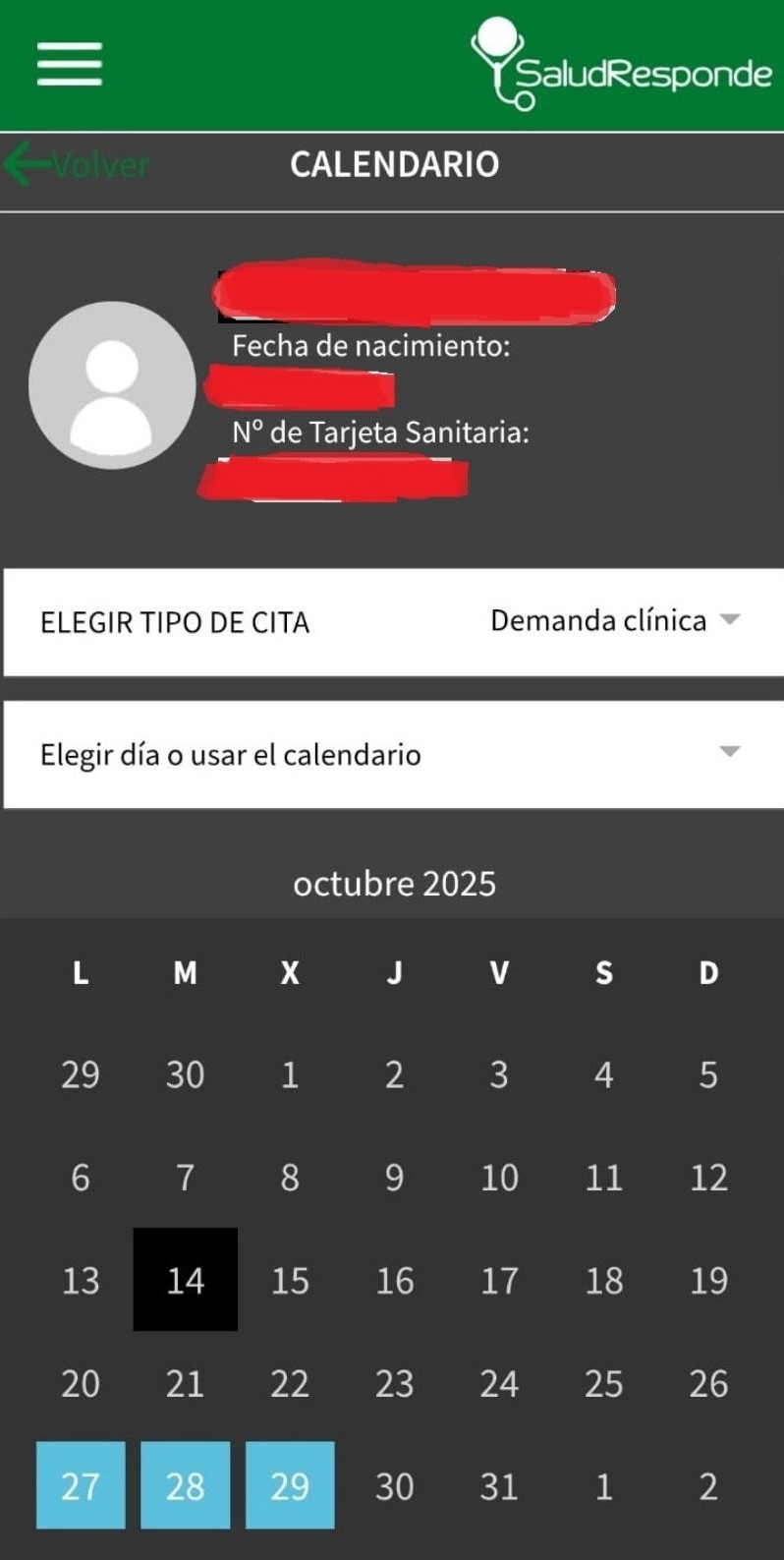Viewport: 784px width, 1560px height.
Task: Open the hamburger menu
Action: click(70, 65)
